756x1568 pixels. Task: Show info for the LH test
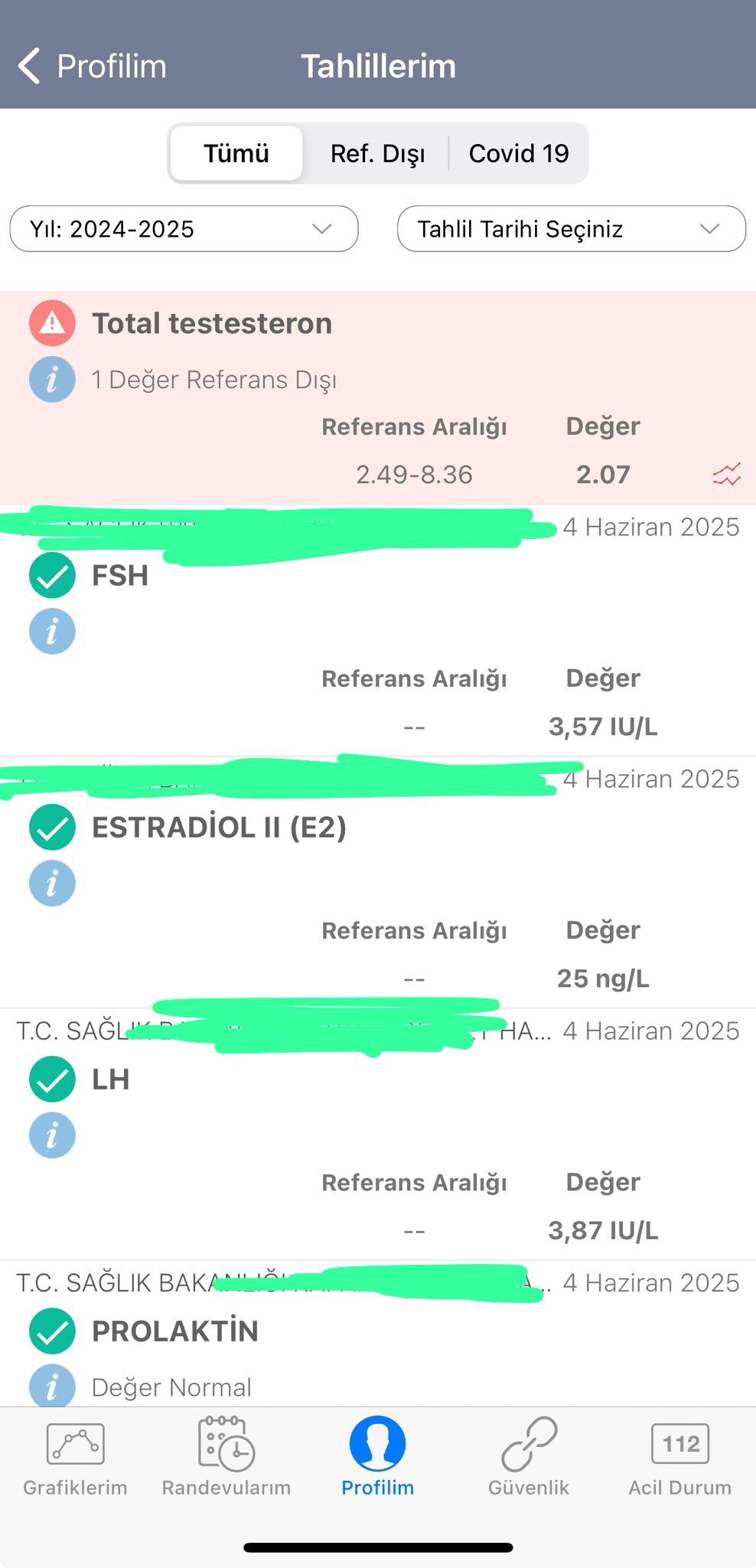[x=52, y=1135]
